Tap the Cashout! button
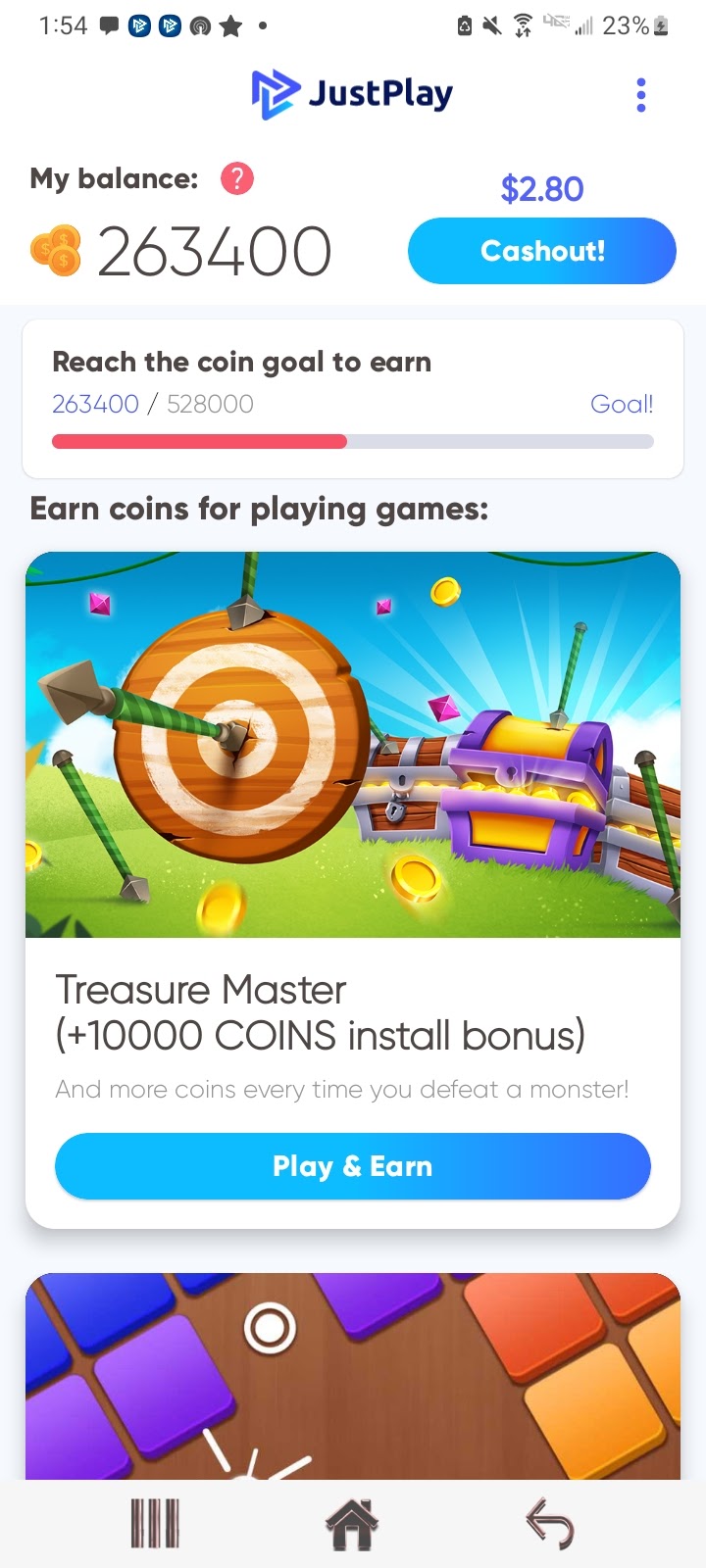Screen dimensions: 706x1568 click(x=542, y=251)
